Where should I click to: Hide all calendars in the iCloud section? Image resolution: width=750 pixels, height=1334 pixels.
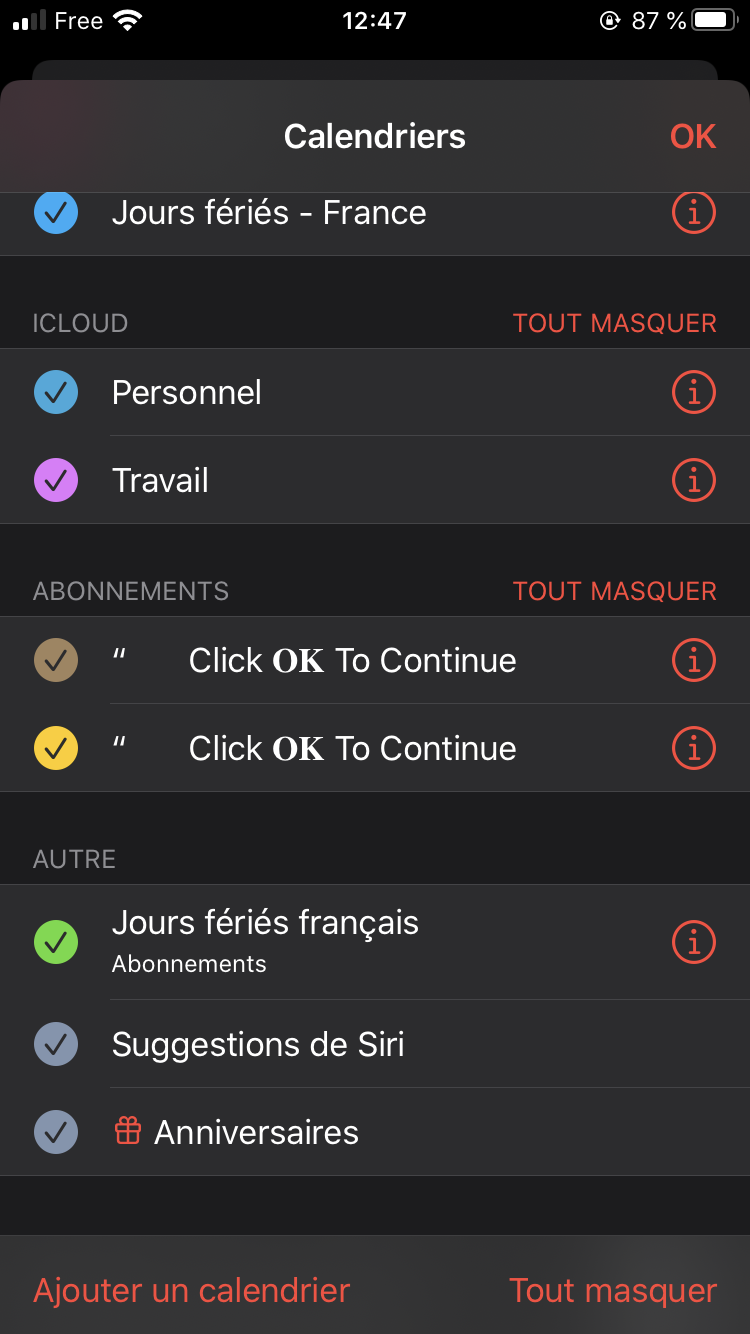pos(614,324)
